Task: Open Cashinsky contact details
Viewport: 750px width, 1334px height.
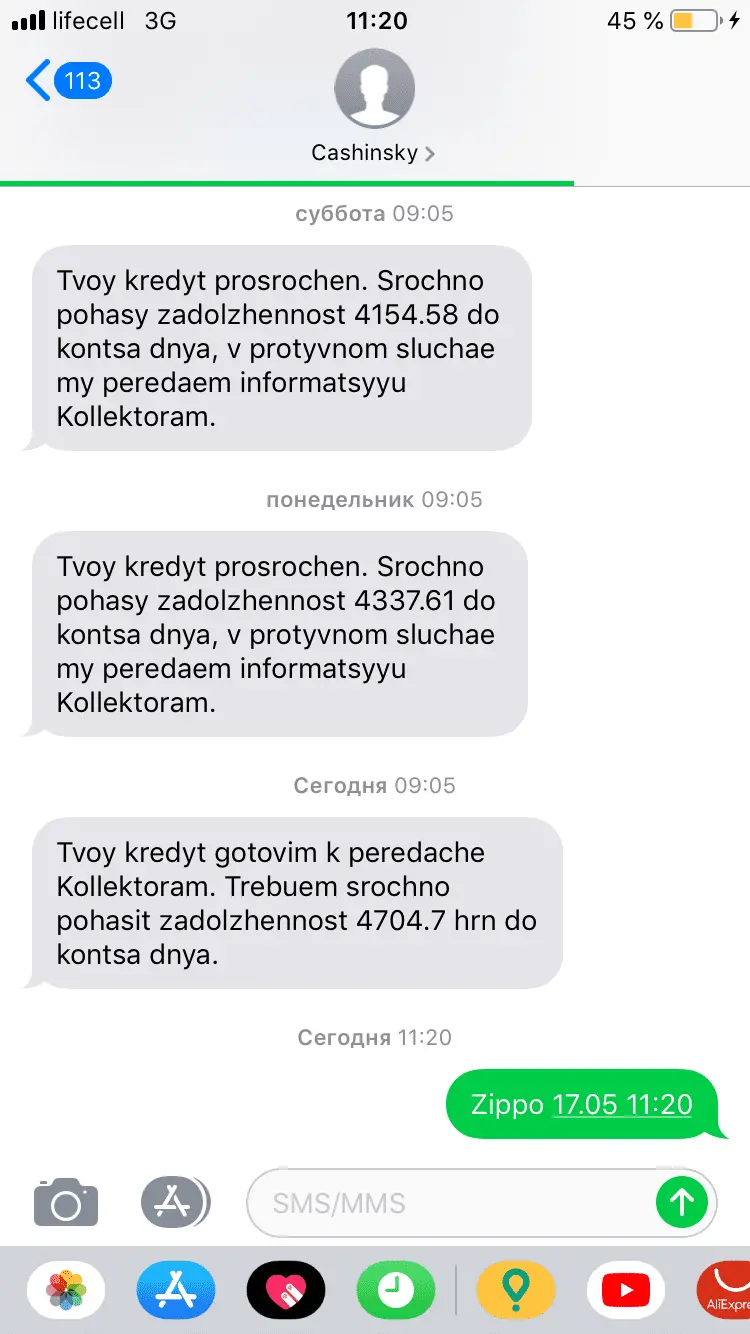Action: coord(374,153)
